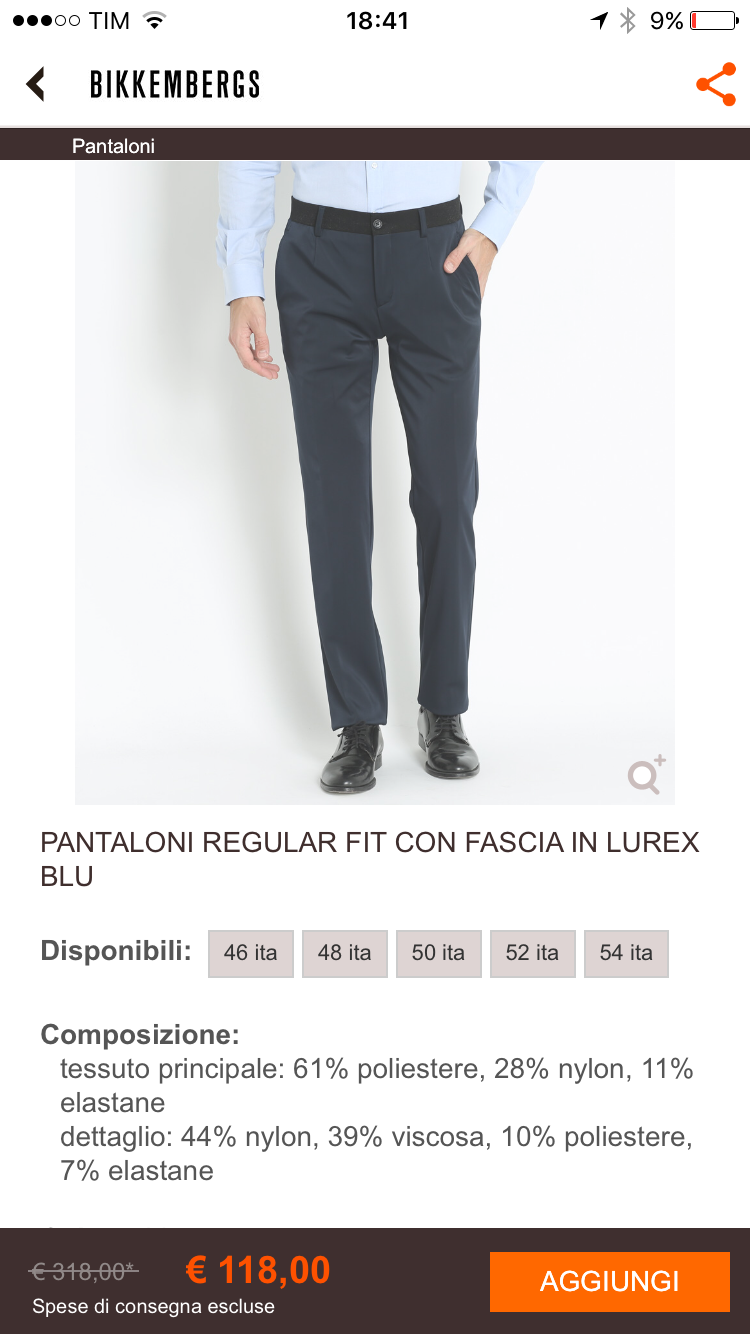Pick size 50 ita
The image size is (750, 1334).
point(438,953)
